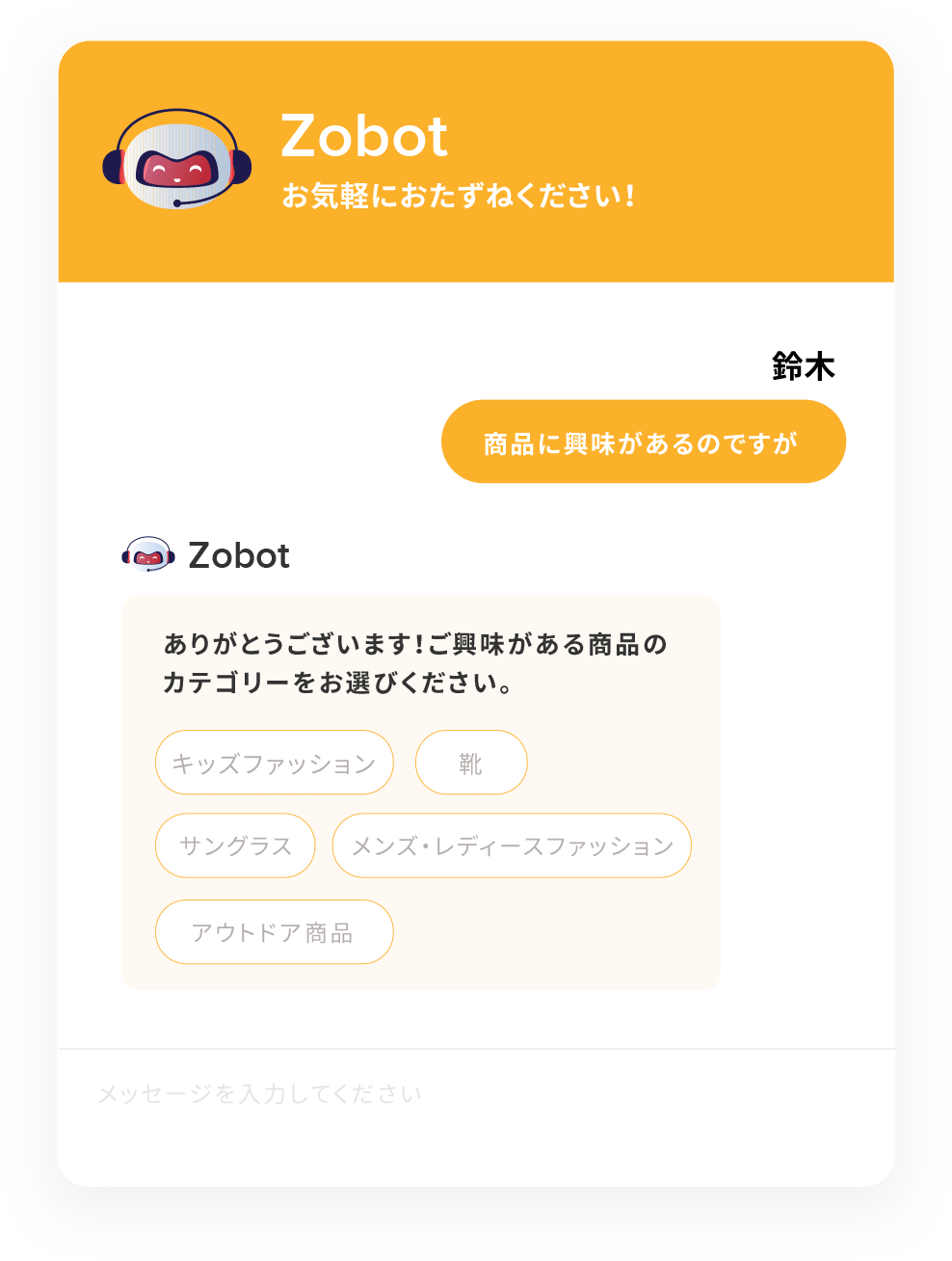Select メンズ・レディースファッション chip
The height and width of the screenshot is (1261, 952).
click(x=512, y=845)
